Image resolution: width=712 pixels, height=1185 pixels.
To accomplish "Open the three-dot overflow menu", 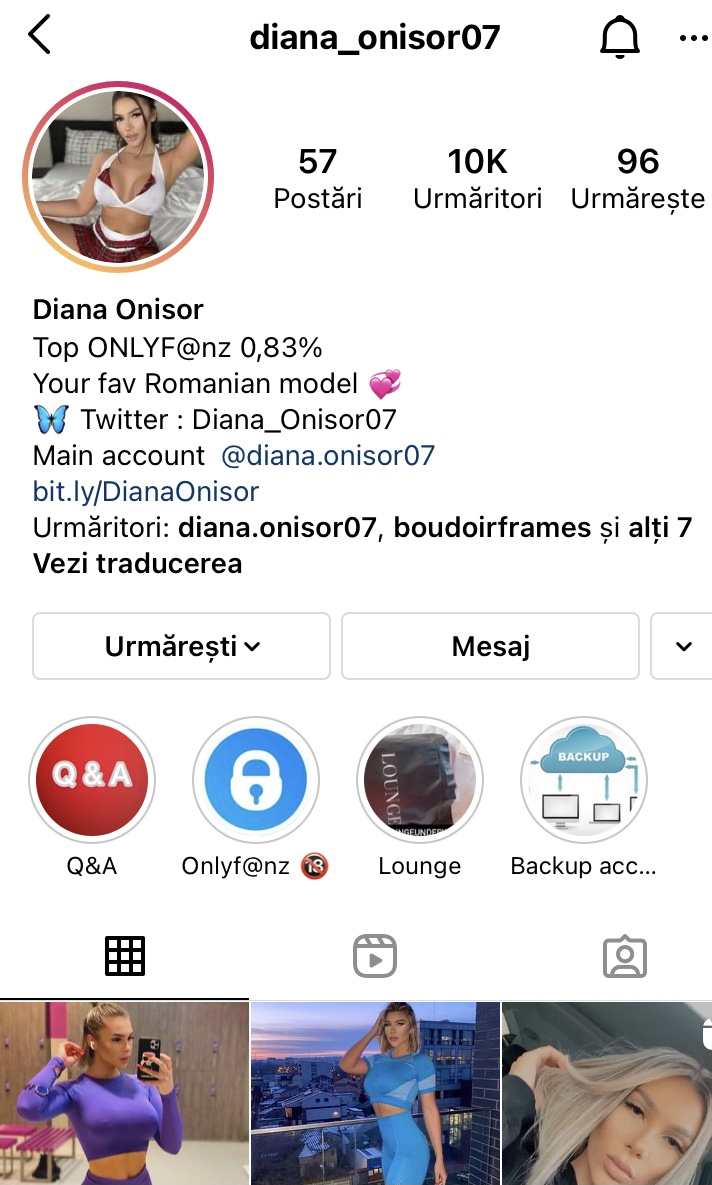I will (x=692, y=38).
